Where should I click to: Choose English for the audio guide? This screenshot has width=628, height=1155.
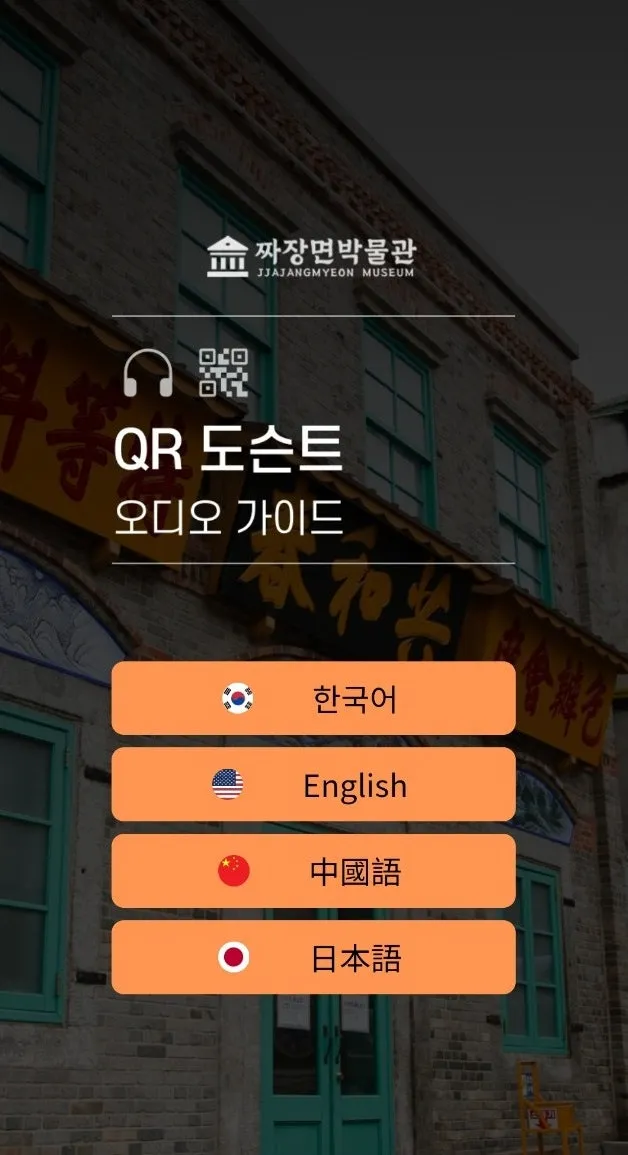click(x=313, y=785)
